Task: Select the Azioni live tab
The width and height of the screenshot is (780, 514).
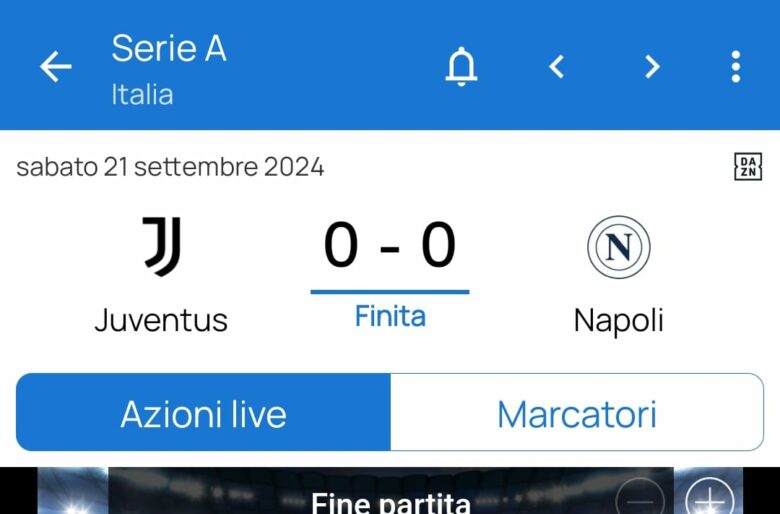Action: tap(204, 413)
